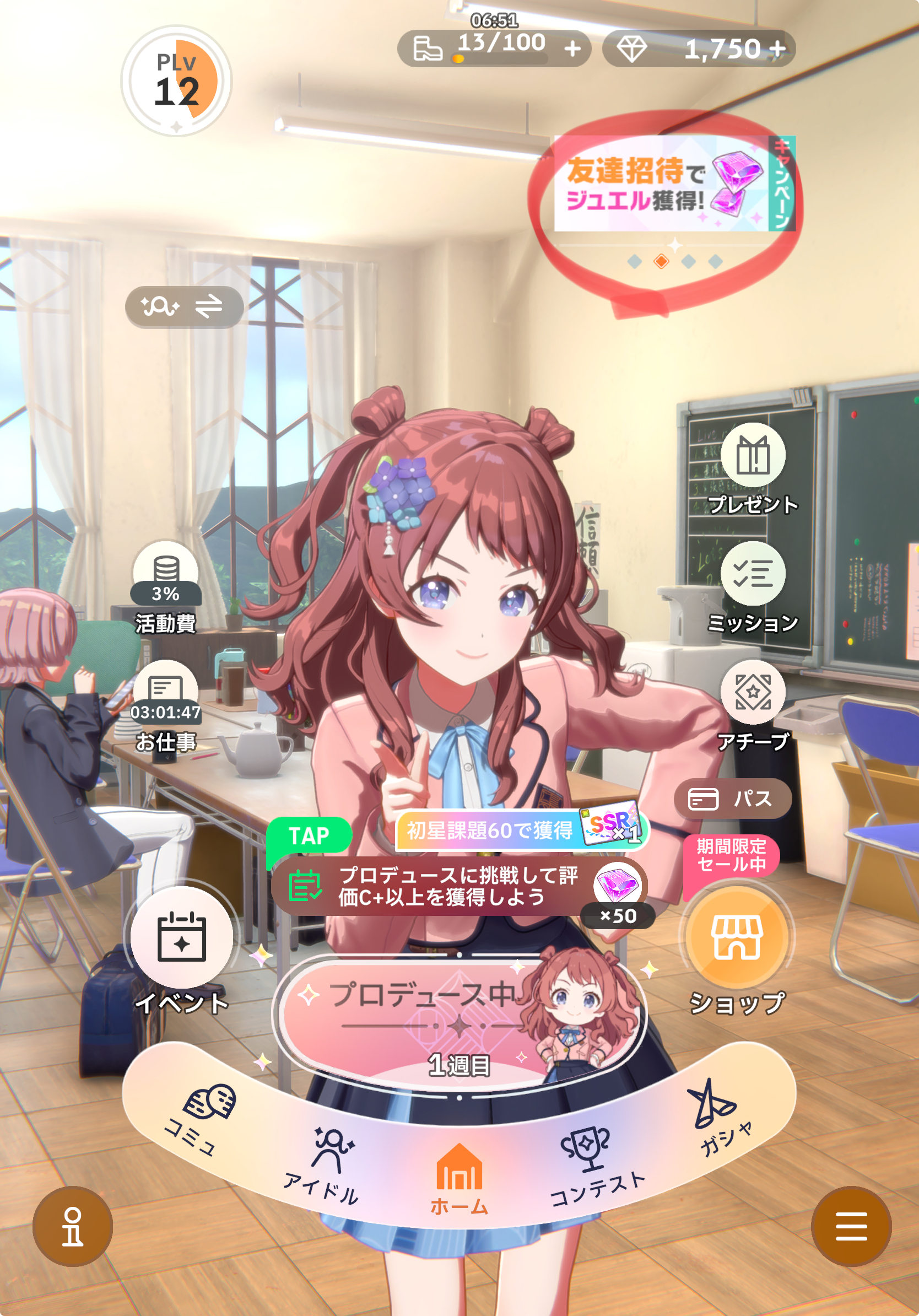Tap the idol switch button
Screen dimensions: 919x1316
(x=184, y=307)
